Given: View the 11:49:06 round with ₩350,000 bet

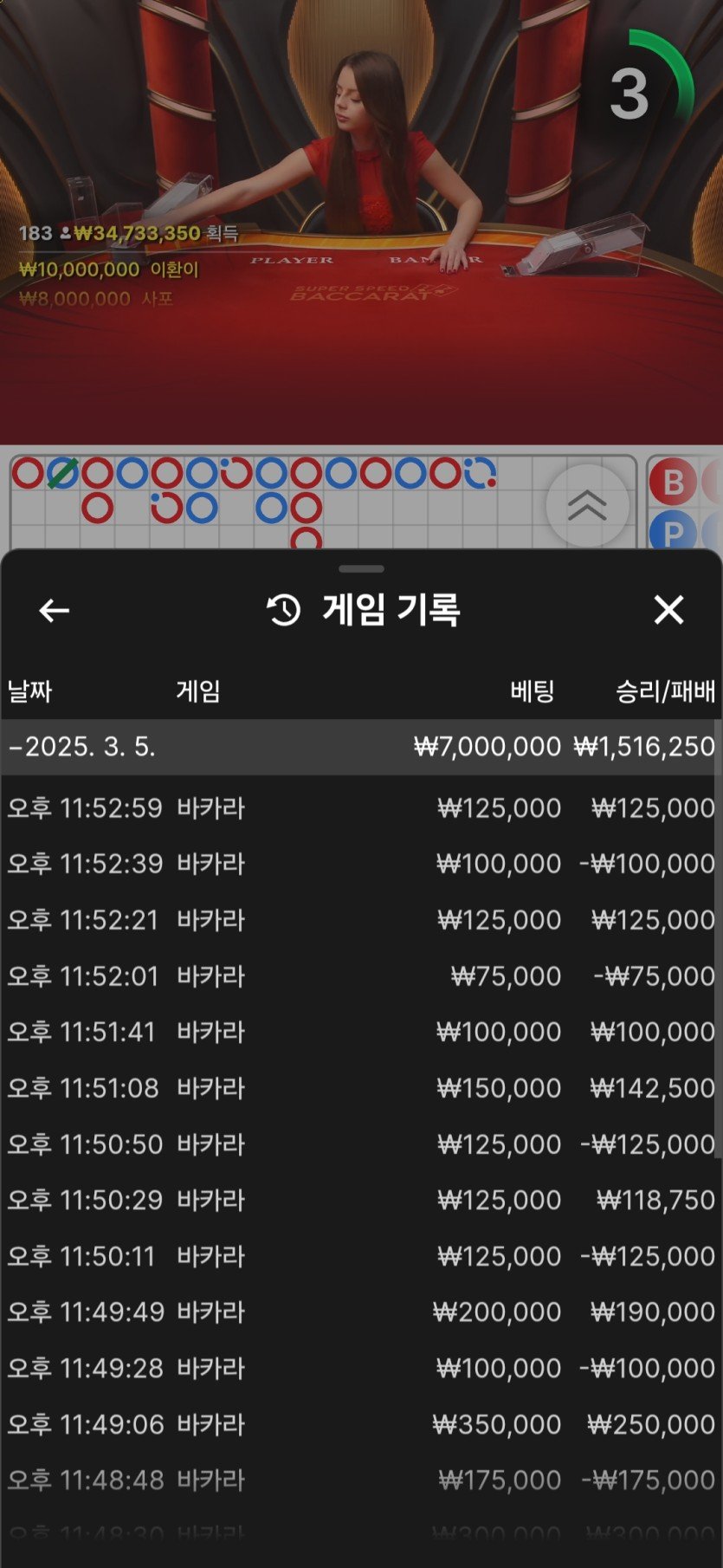Looking at the screenshot, I should (361, 1424).
